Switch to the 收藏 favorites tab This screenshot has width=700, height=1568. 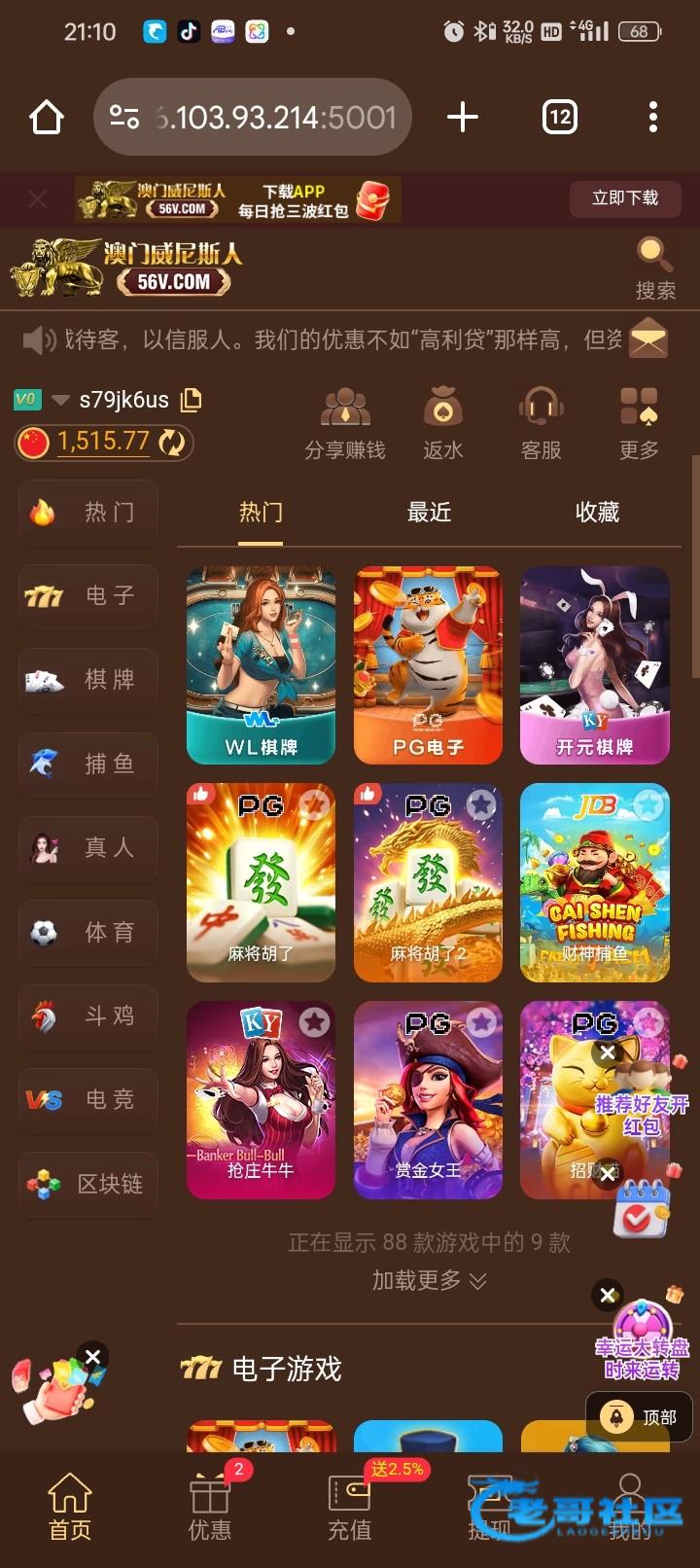pyautogui.click(x=597, y=512)
